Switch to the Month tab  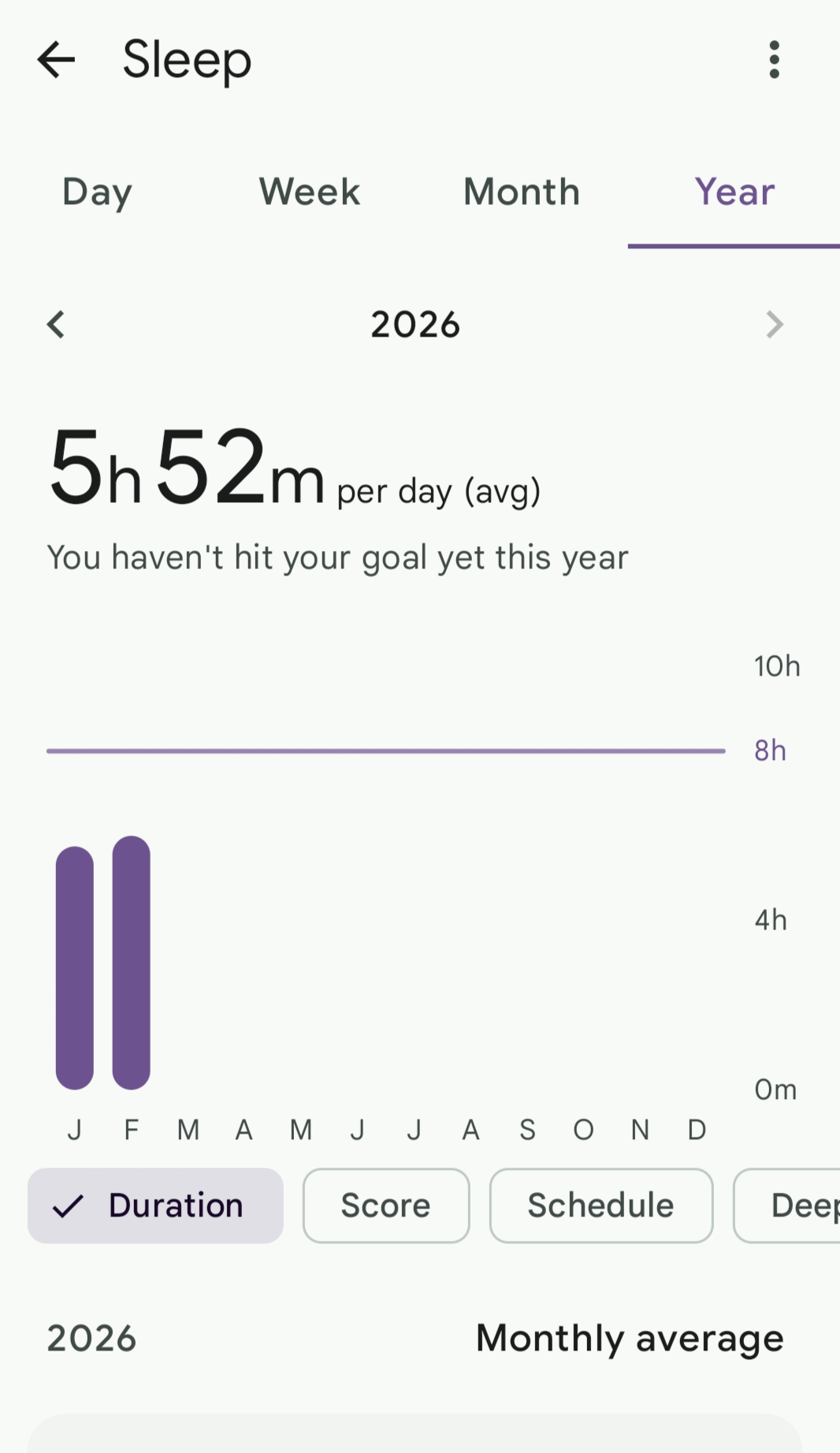tap(522, 192)
